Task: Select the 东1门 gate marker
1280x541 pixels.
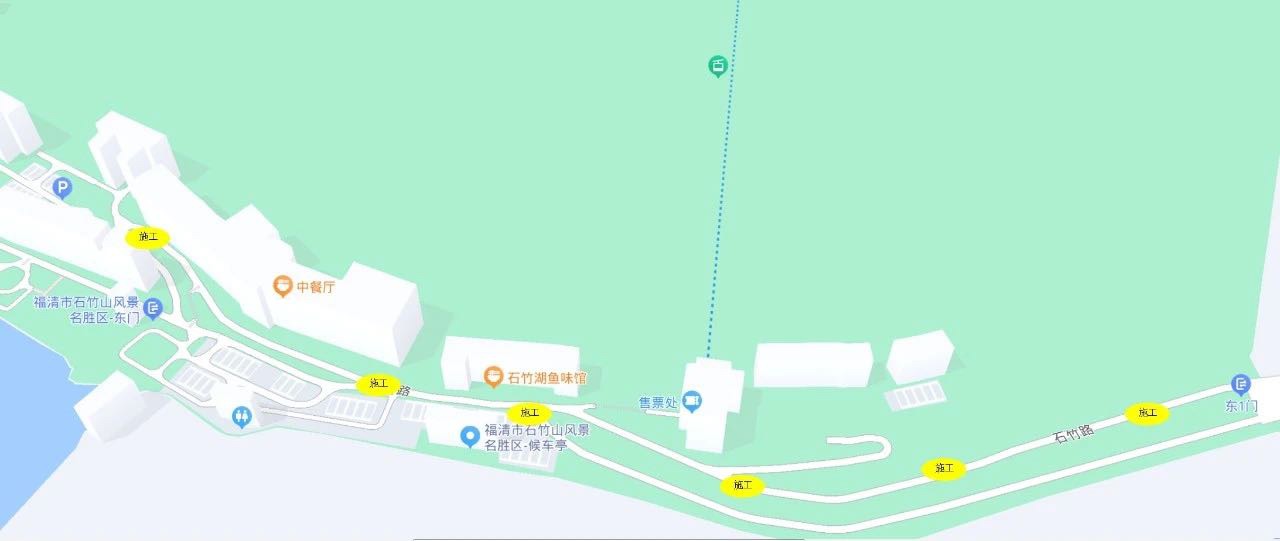Action: [1241, 385]
